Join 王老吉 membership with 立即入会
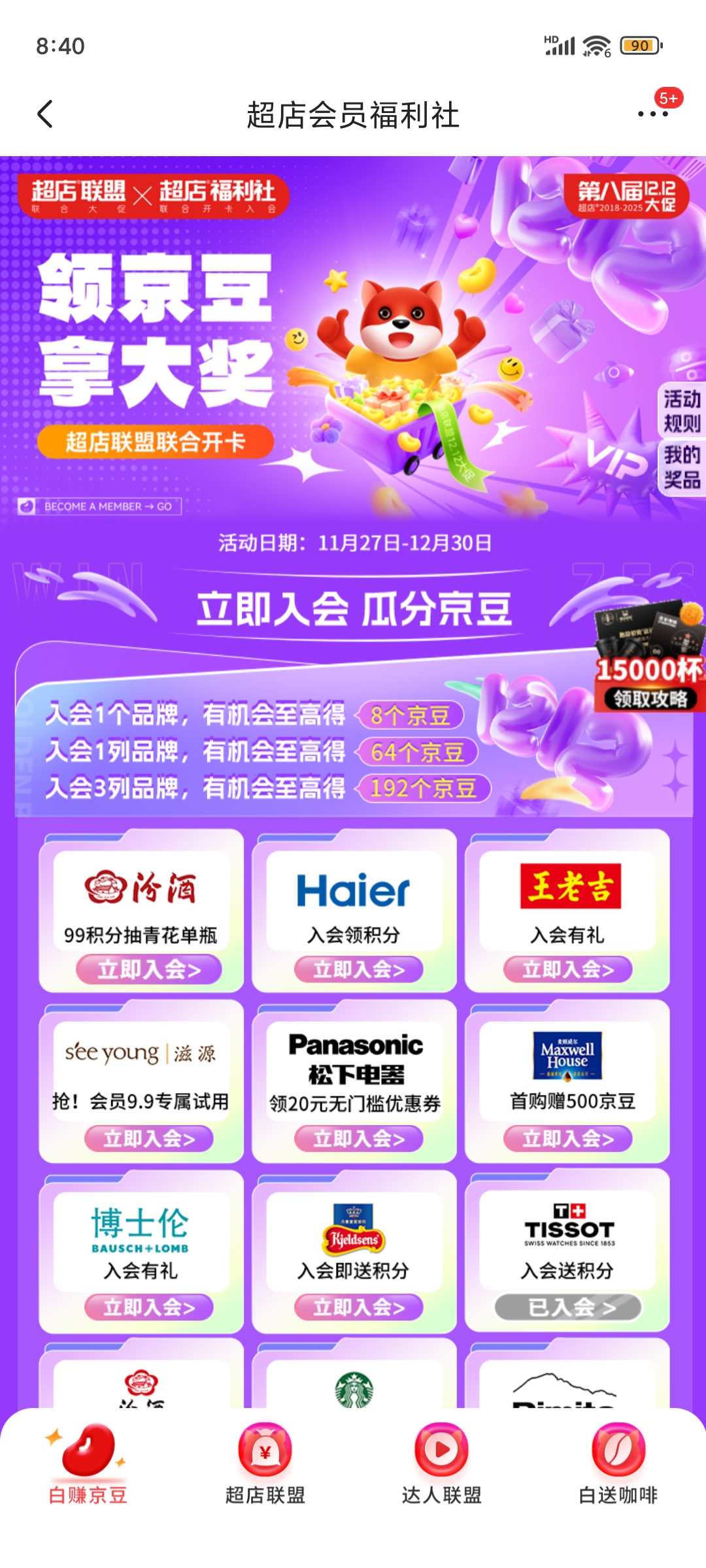 click(x=568, y=969)
